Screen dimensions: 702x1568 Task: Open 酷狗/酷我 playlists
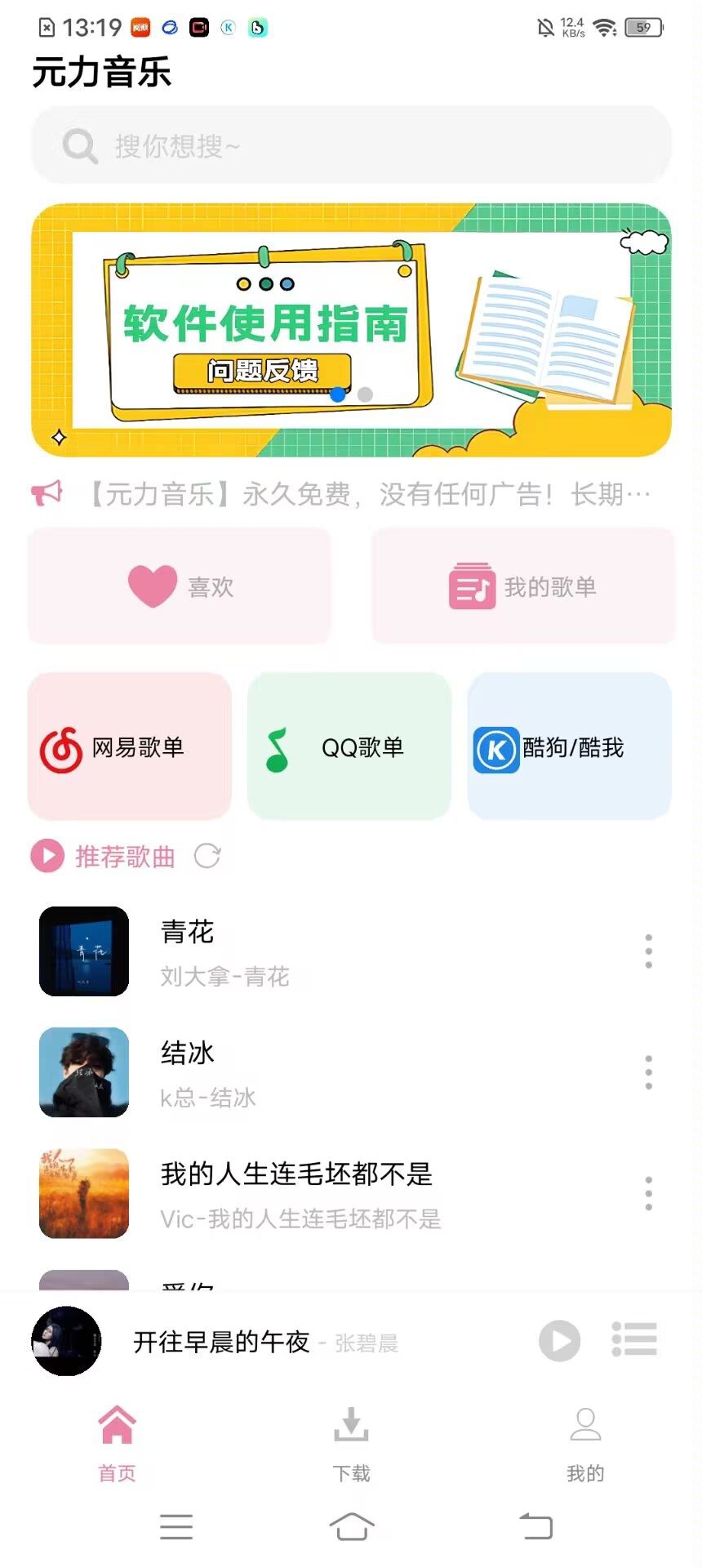569,746
